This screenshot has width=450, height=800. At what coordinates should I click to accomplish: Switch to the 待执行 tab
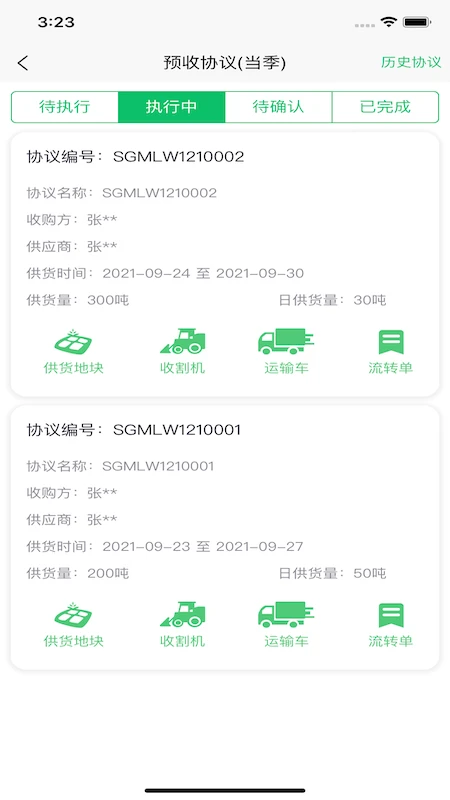click(65, 107)
